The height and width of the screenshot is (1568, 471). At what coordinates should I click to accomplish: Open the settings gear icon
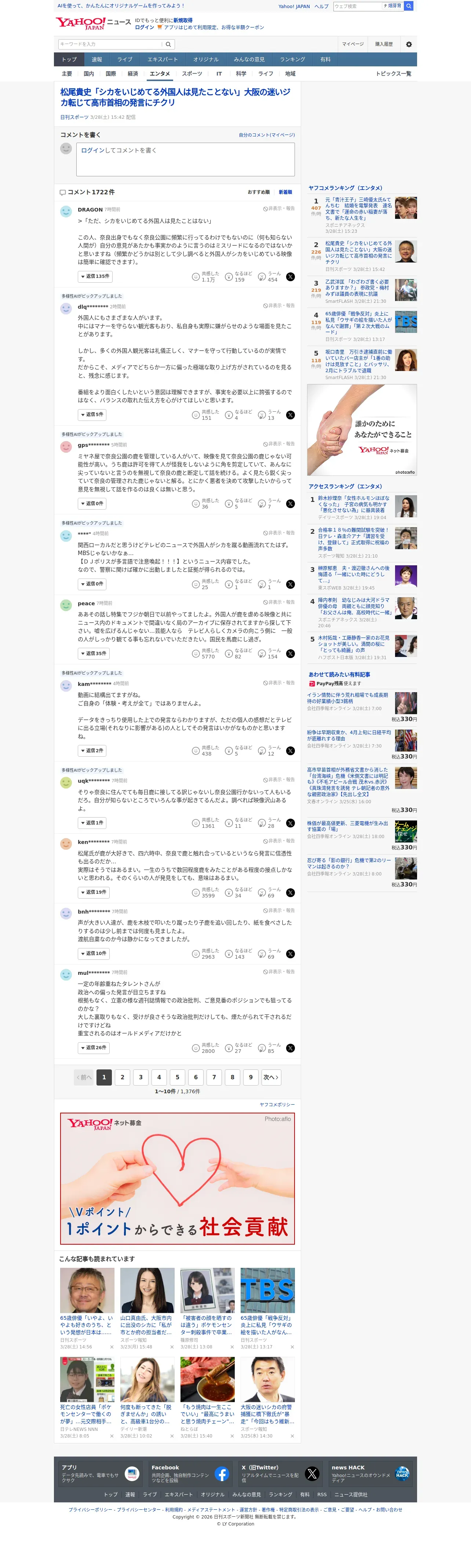click(x=409, y=44)
